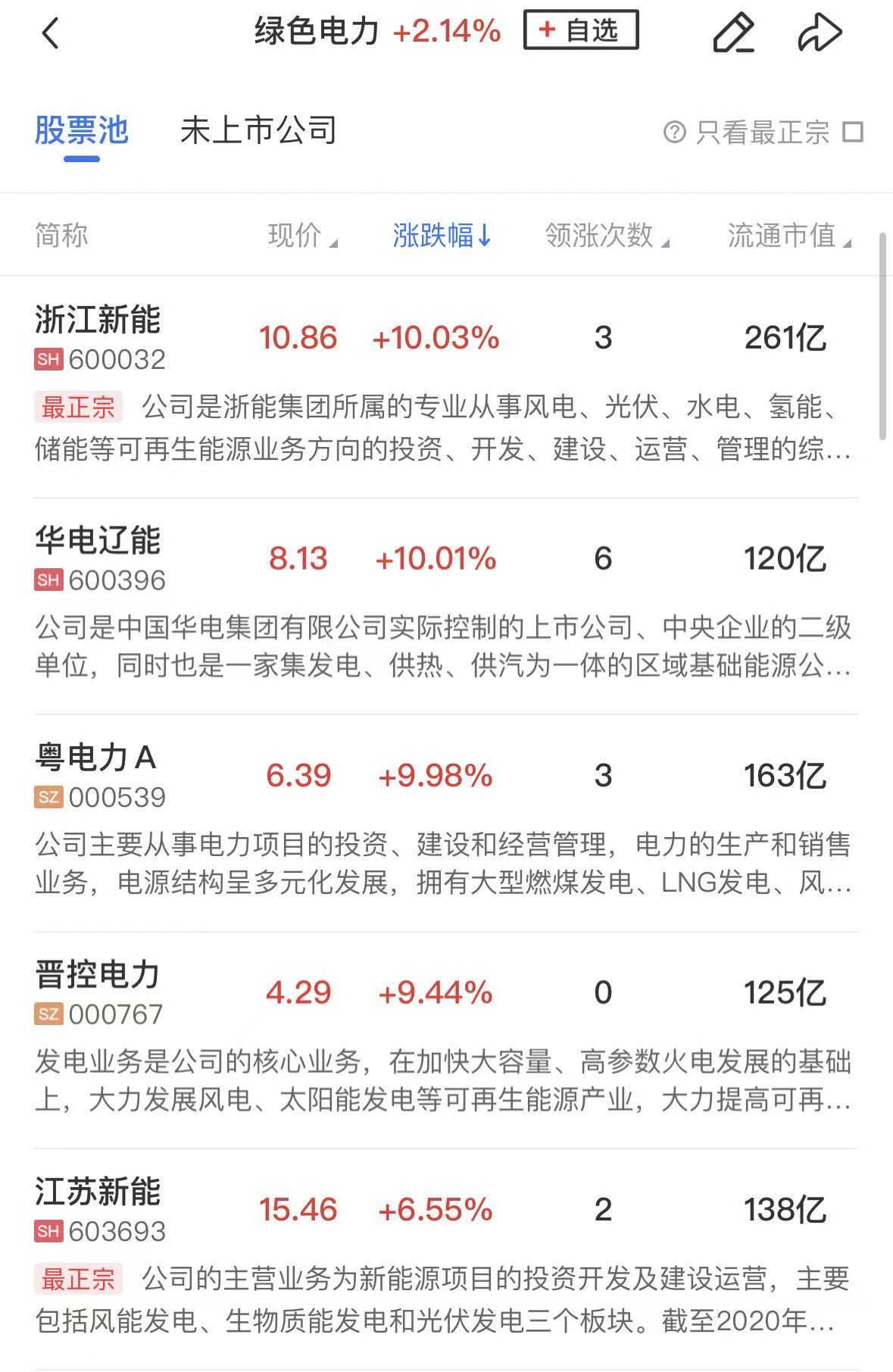Viewport: 893px width, 1372px height.
Task: Sort stocks by 涨跌幅
Action: coord(442,236)
